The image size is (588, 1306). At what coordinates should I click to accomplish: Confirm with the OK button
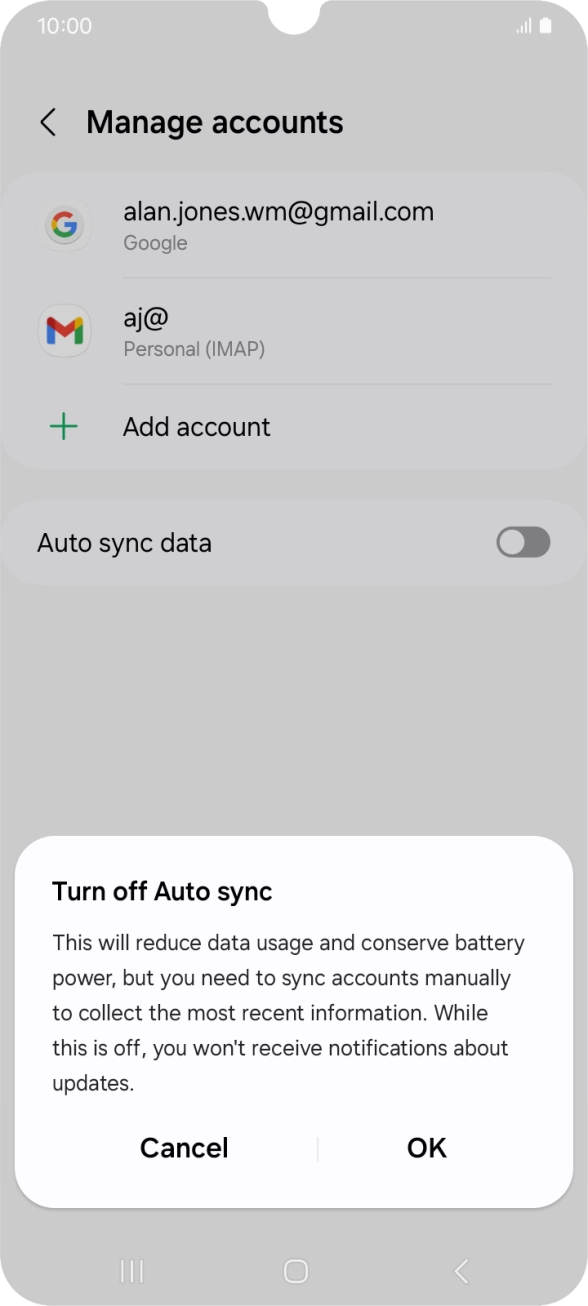(427, 1148)
